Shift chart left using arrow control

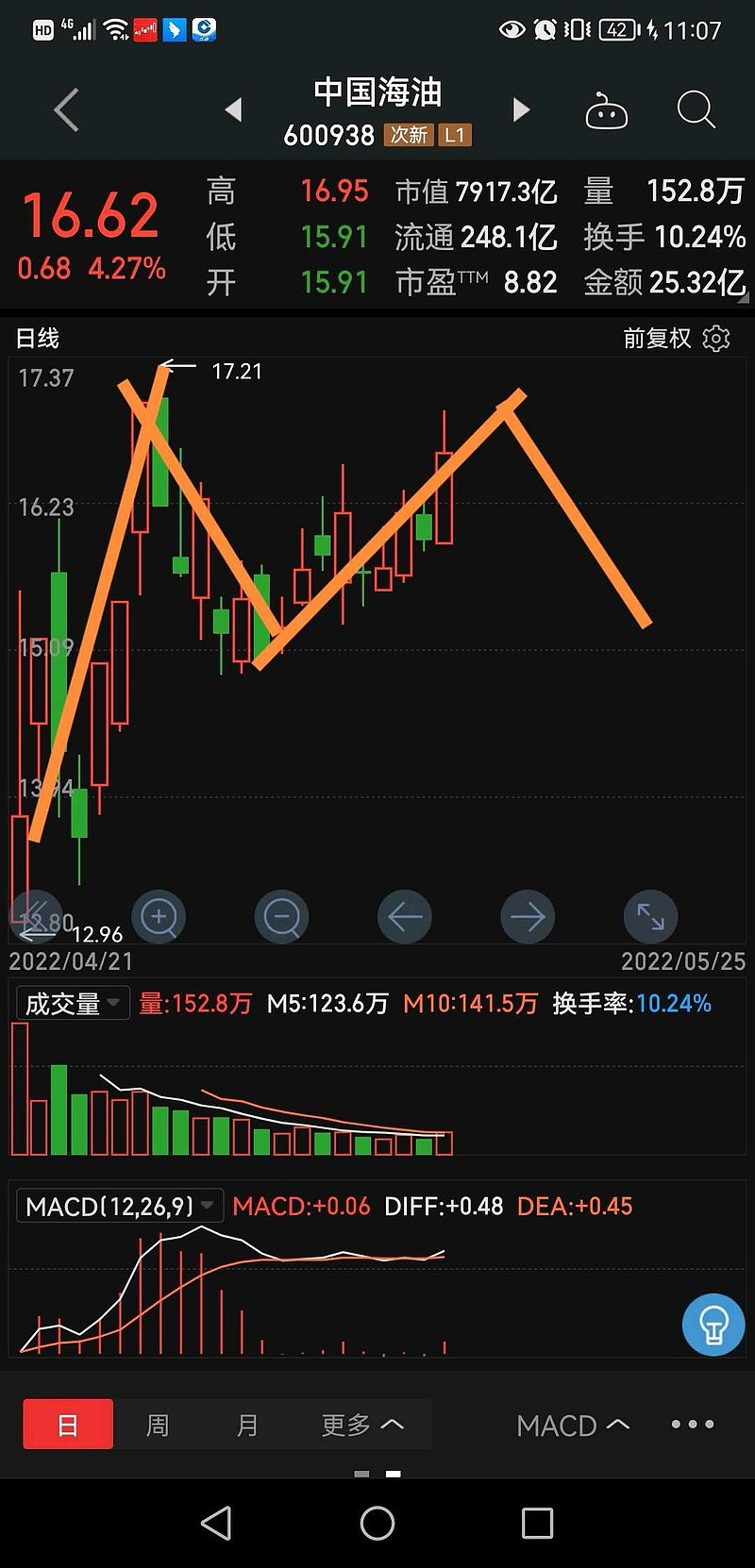pyautogui.click(x=404, y=916)
